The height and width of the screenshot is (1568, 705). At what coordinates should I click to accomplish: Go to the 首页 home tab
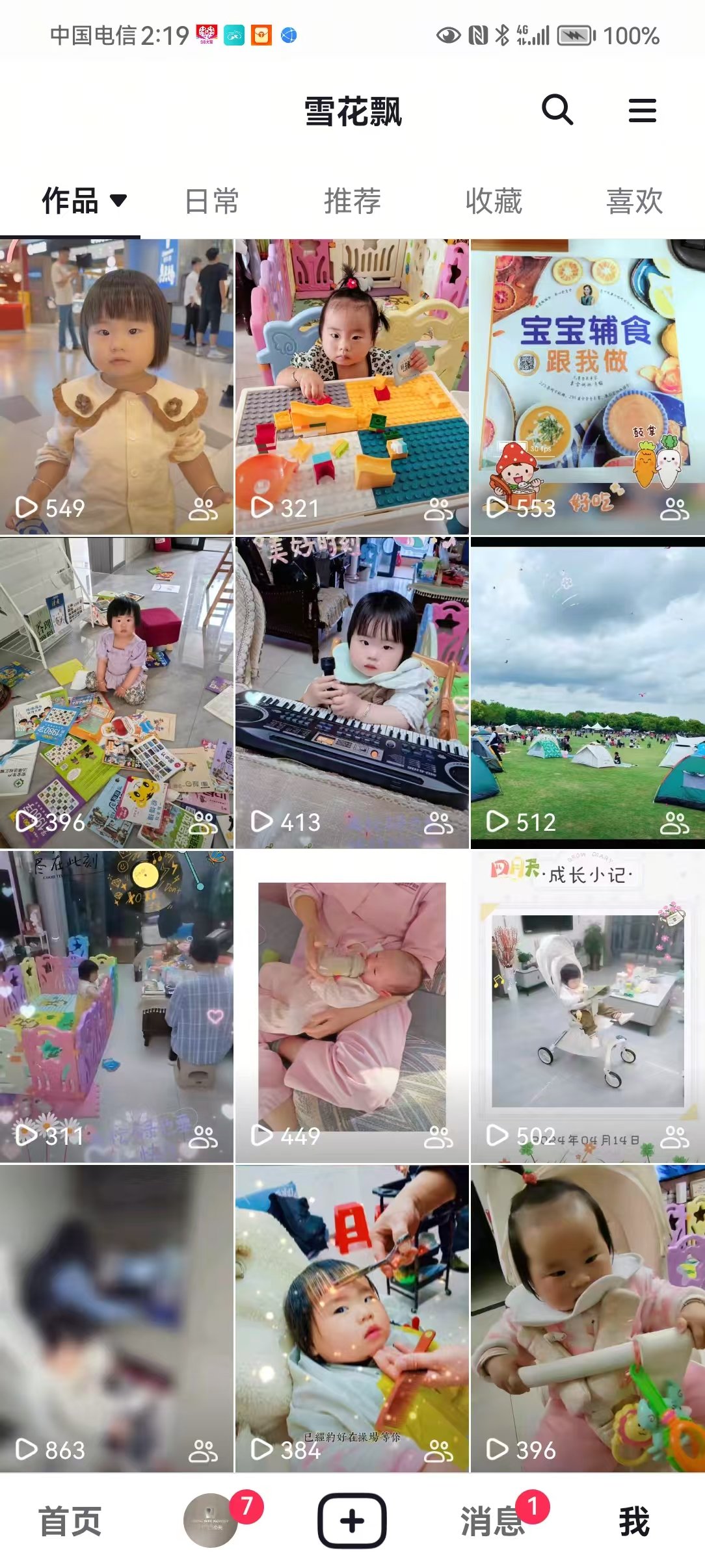(70, 1521)
